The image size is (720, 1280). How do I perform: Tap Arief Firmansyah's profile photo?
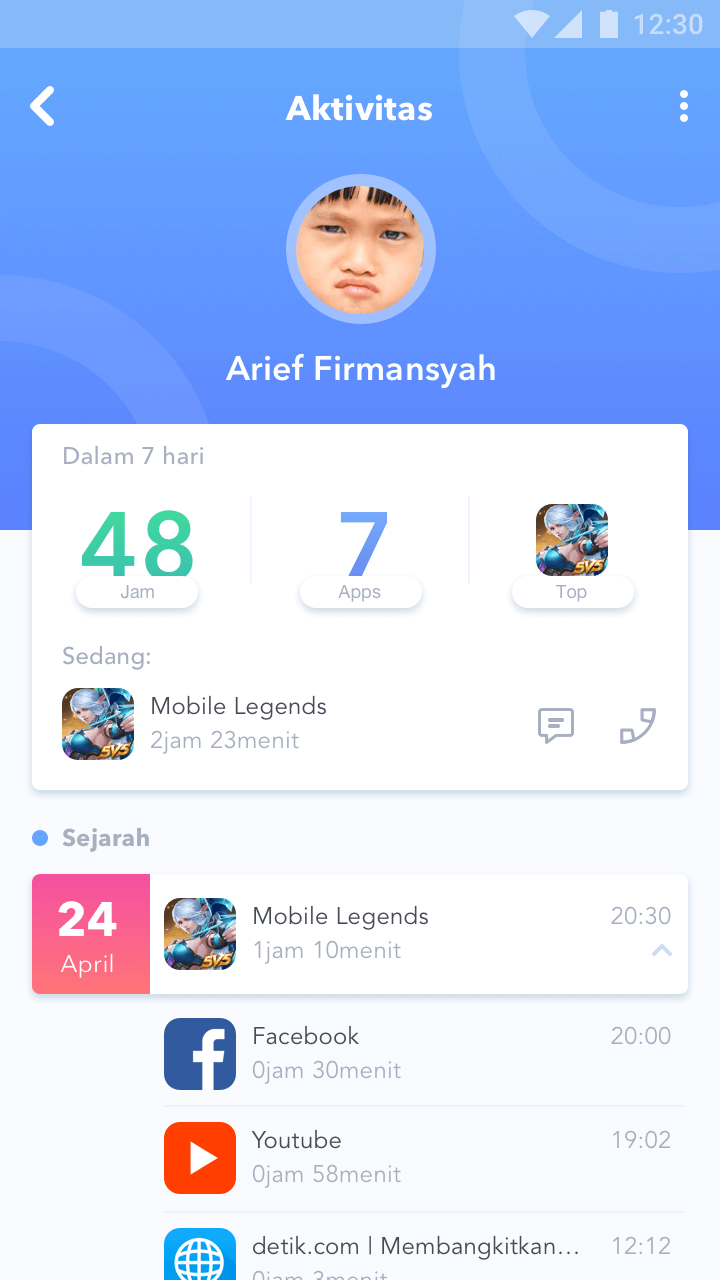coord(360,249)
